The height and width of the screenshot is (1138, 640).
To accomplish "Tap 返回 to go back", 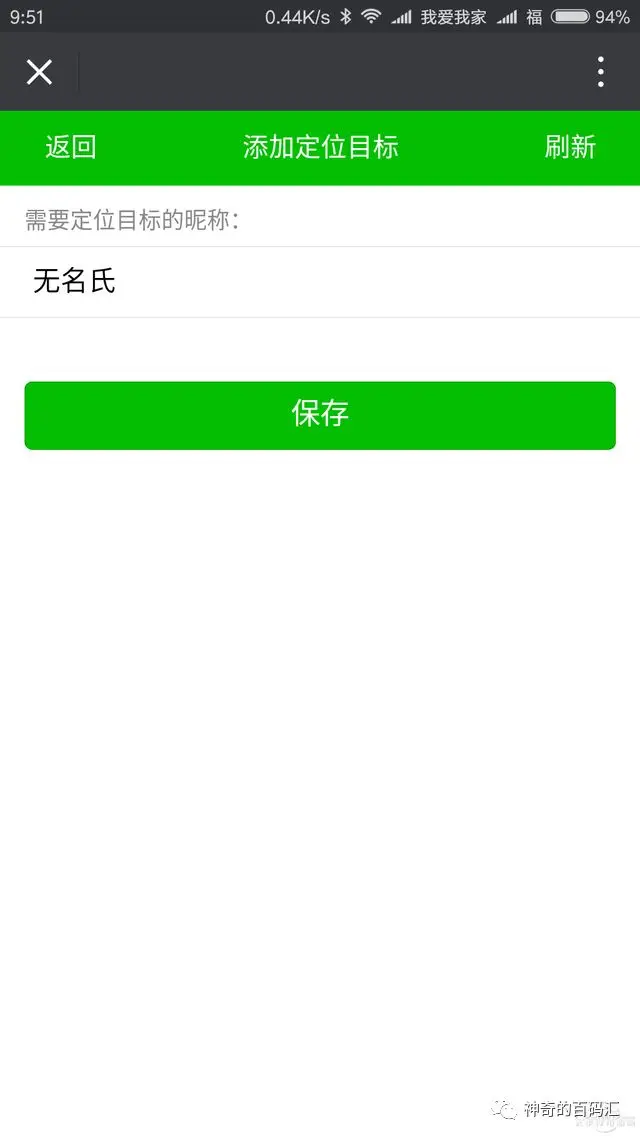I will 70,147.
